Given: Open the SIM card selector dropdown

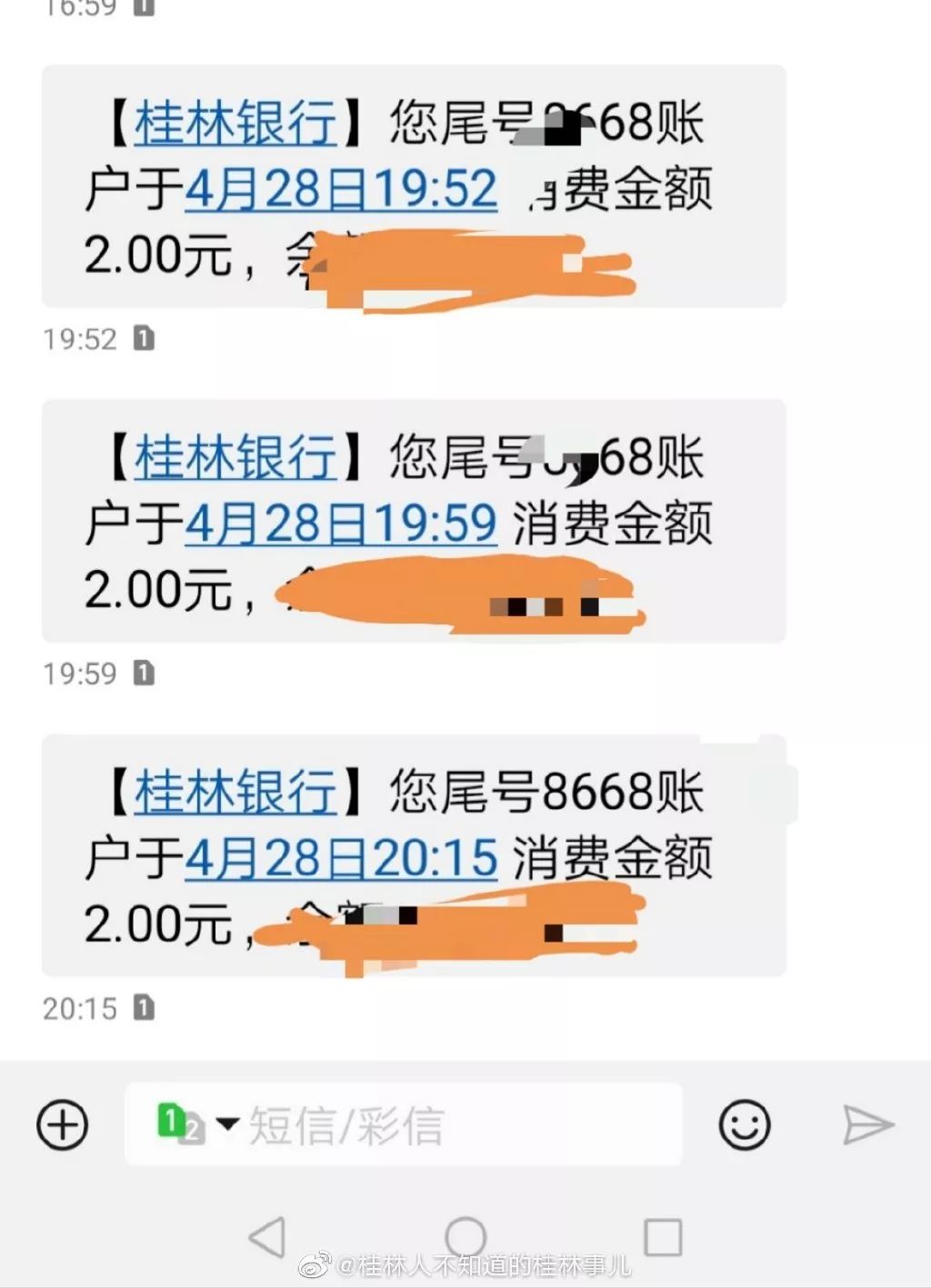Looking at the screenshot, I should tap(196, 1124).
